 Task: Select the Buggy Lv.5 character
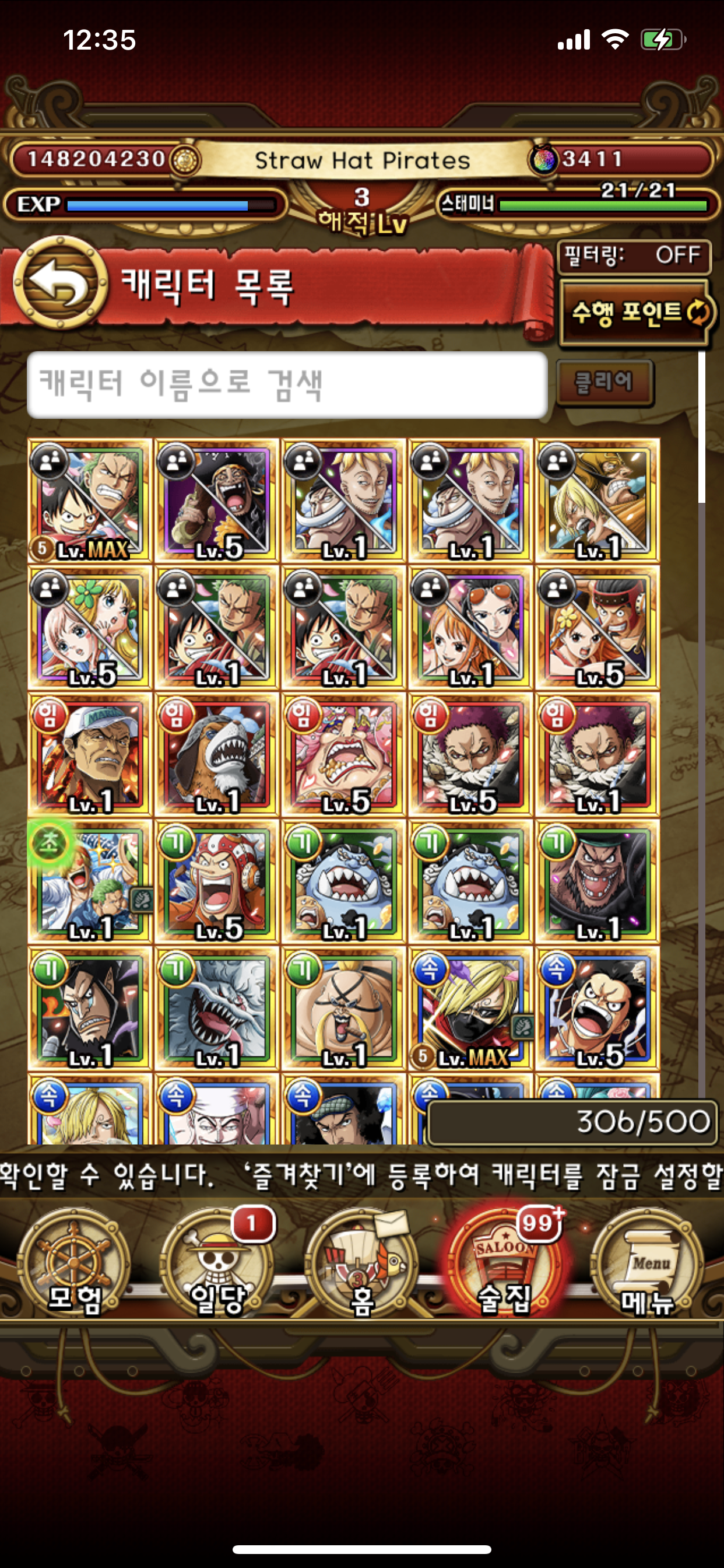217,881
